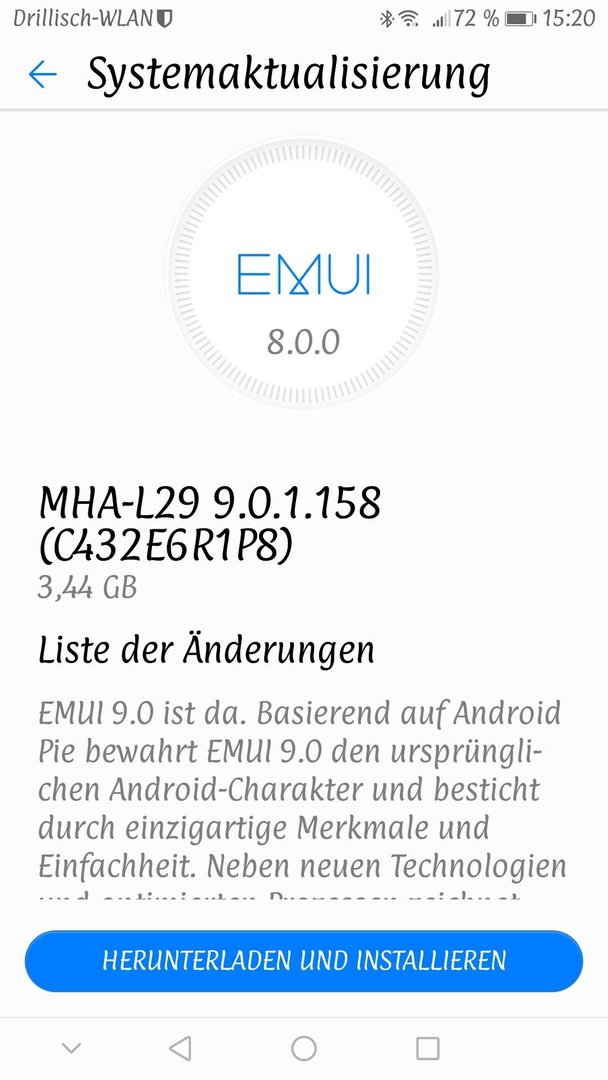Viewport: 608px width, 1080px height.
Task: Hide the navigation bar with the down chevron
Action: (x=71, y=1048)
